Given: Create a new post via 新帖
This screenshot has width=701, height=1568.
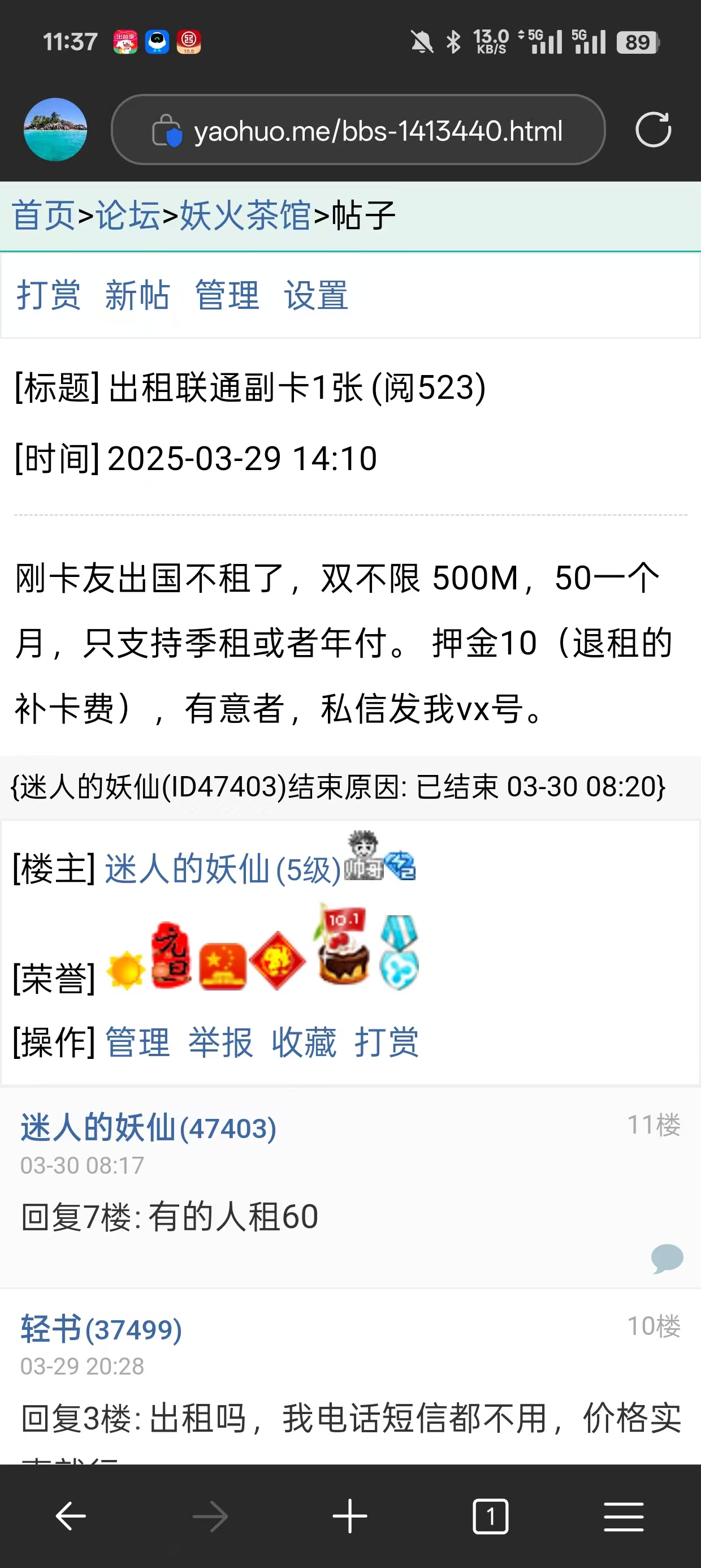Looking at the screenshot, I should pos(137,295).
